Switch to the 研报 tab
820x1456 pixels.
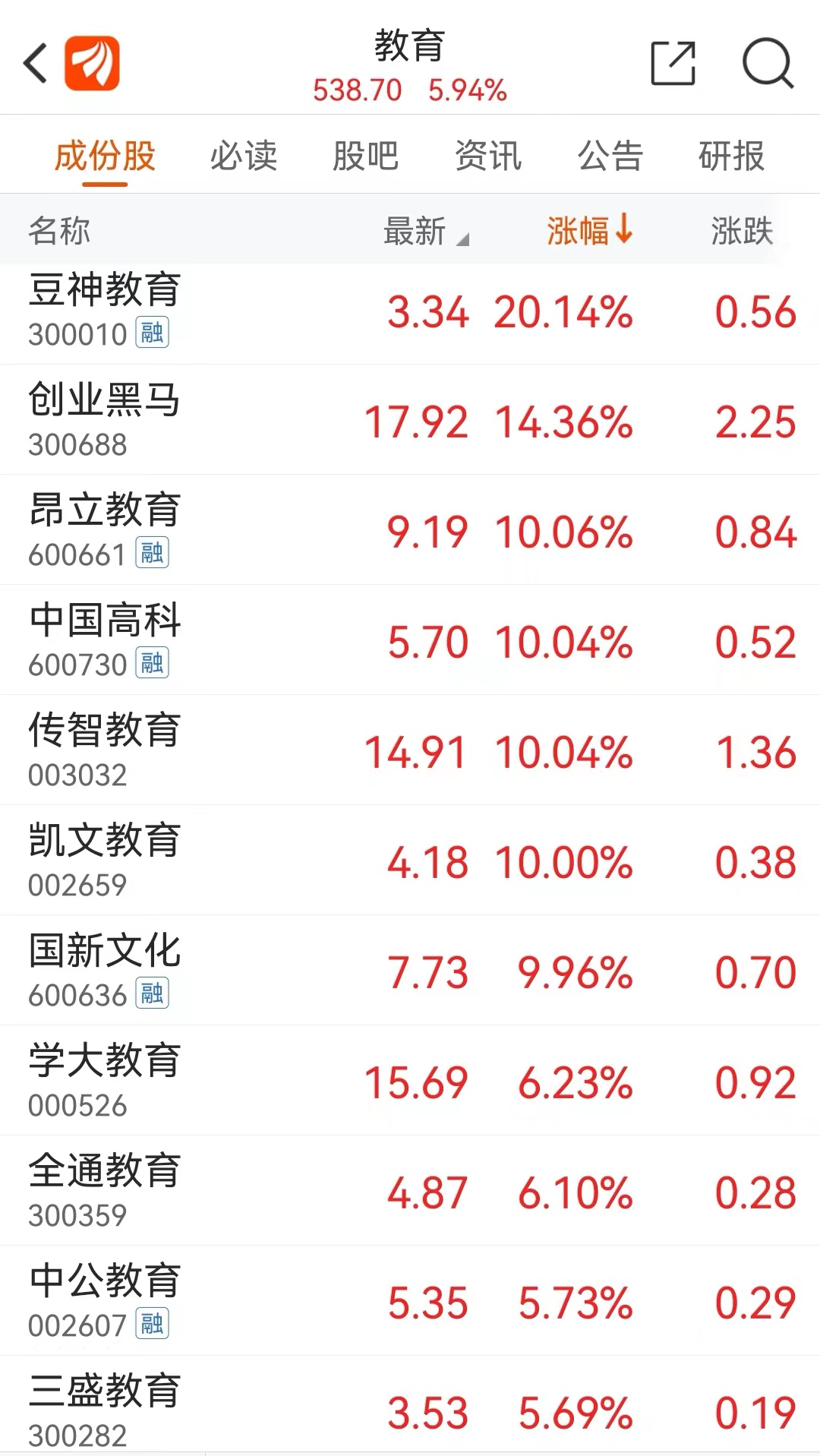(732, 156)
